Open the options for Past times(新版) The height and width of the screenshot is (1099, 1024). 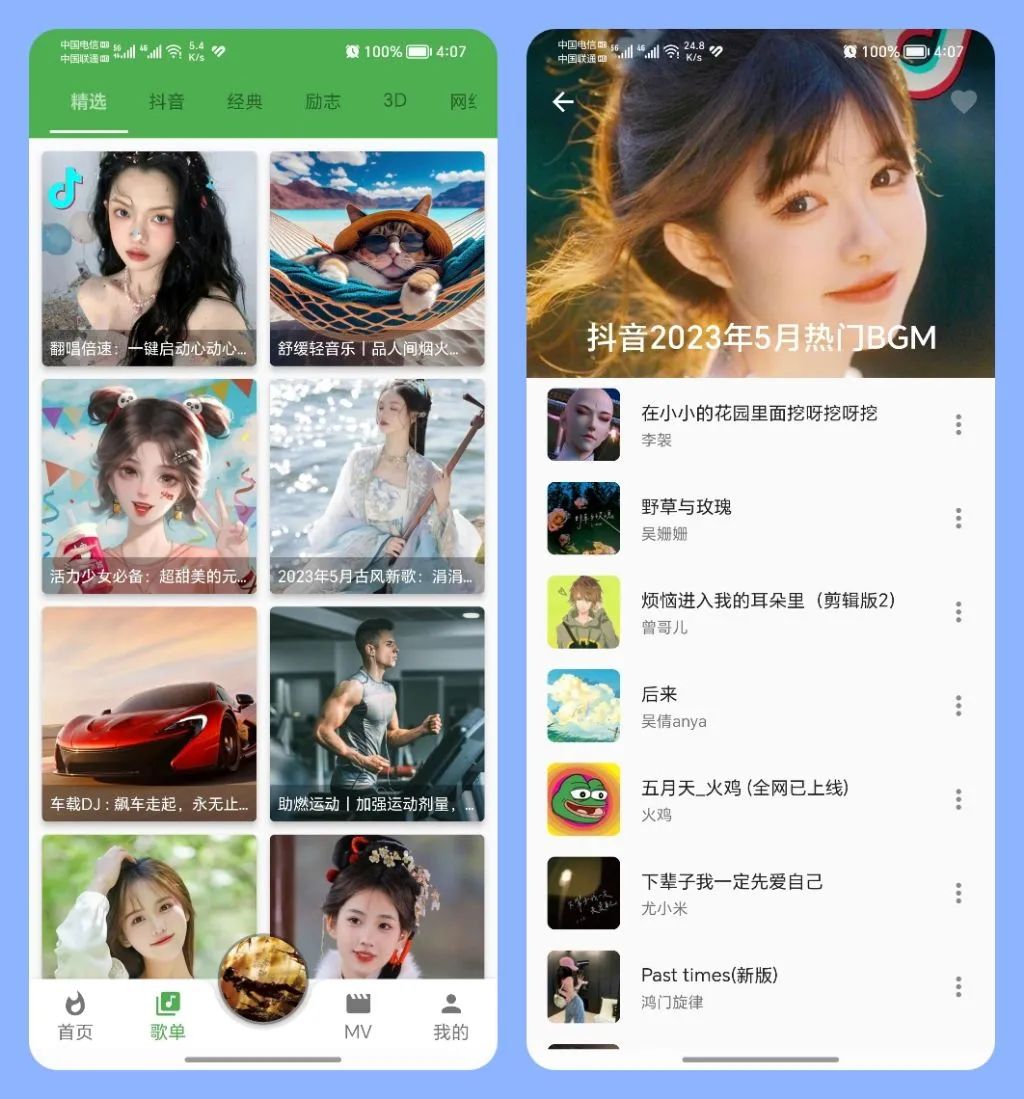957,986
